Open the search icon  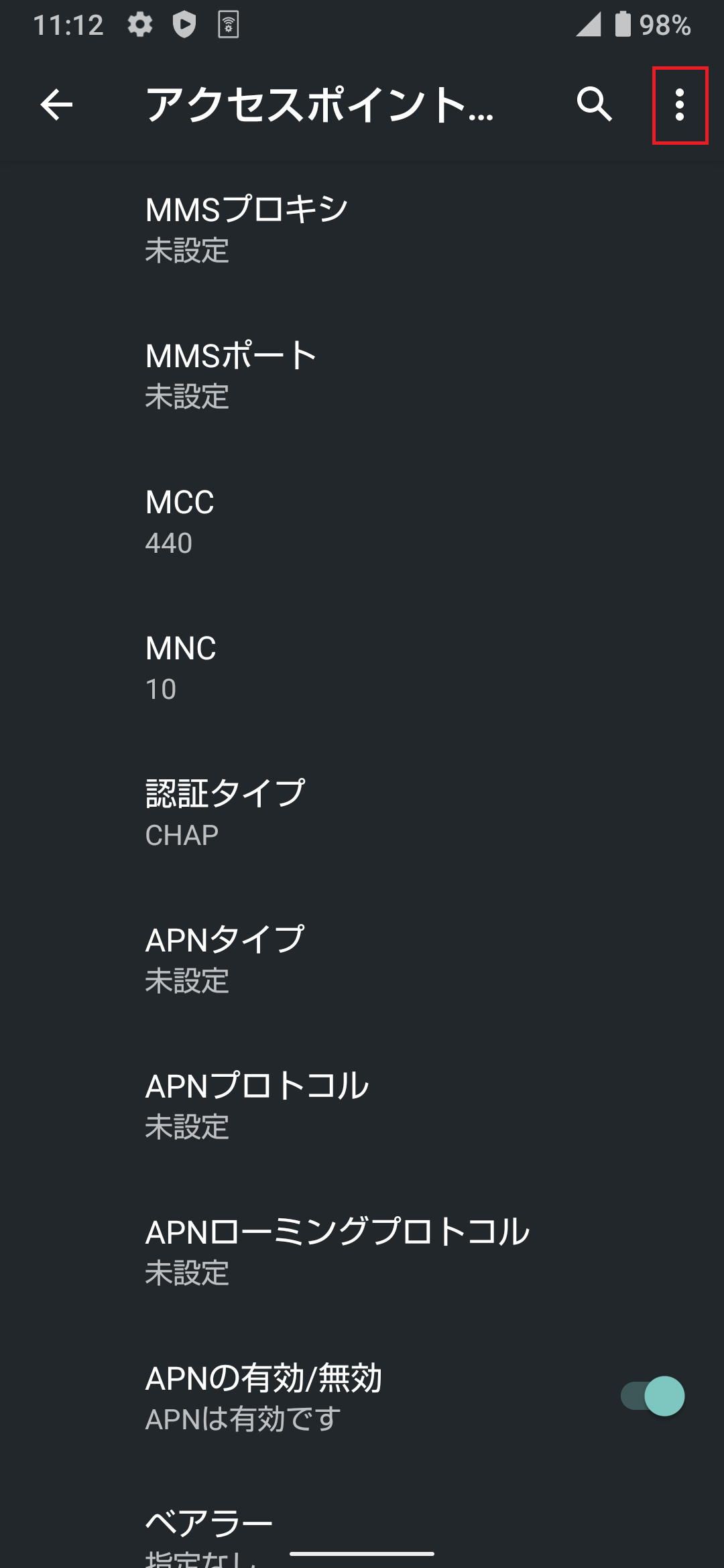click(594, 105)
